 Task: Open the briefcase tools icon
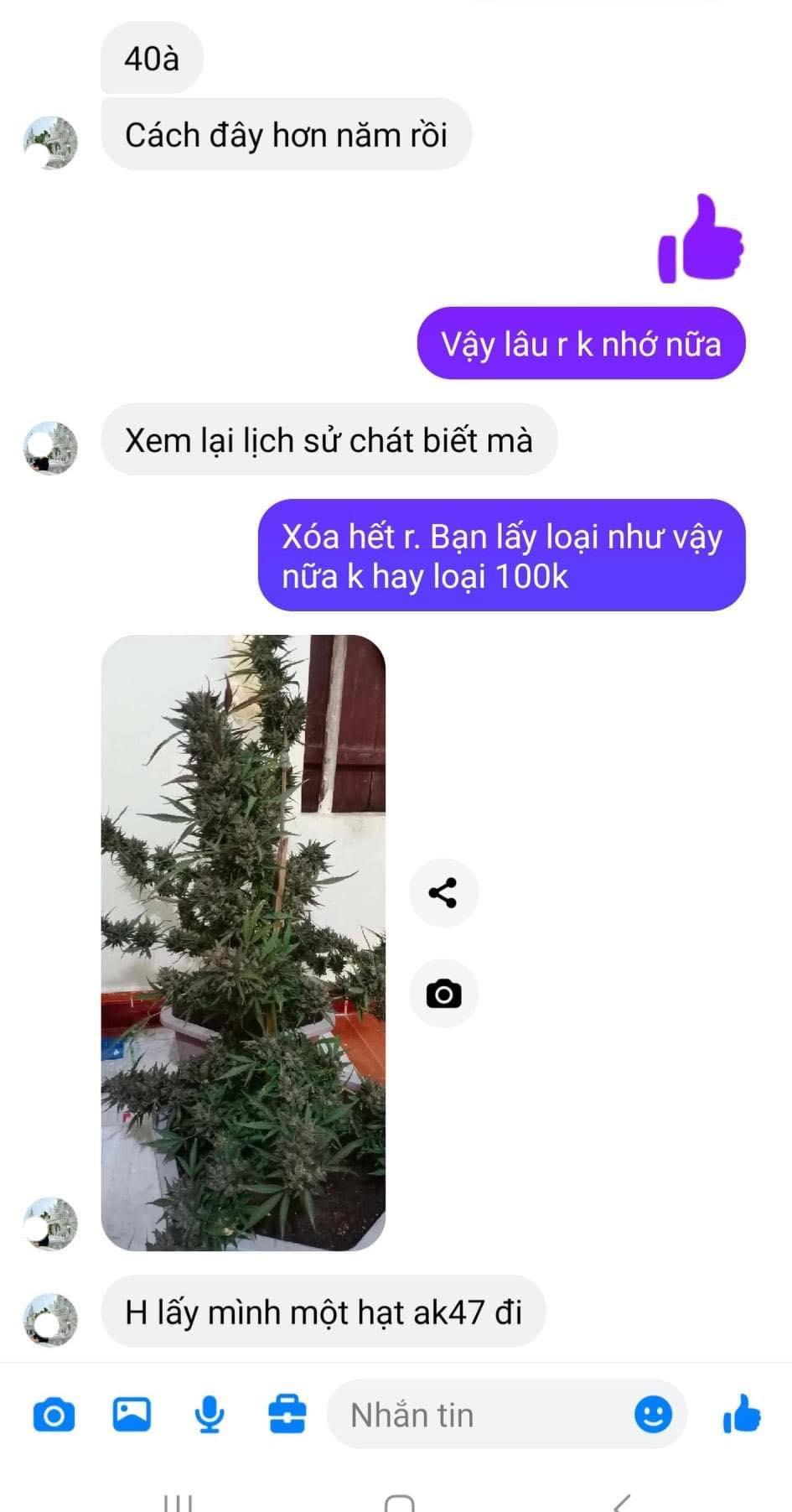pyautogui.click(x=287, y=1416)
